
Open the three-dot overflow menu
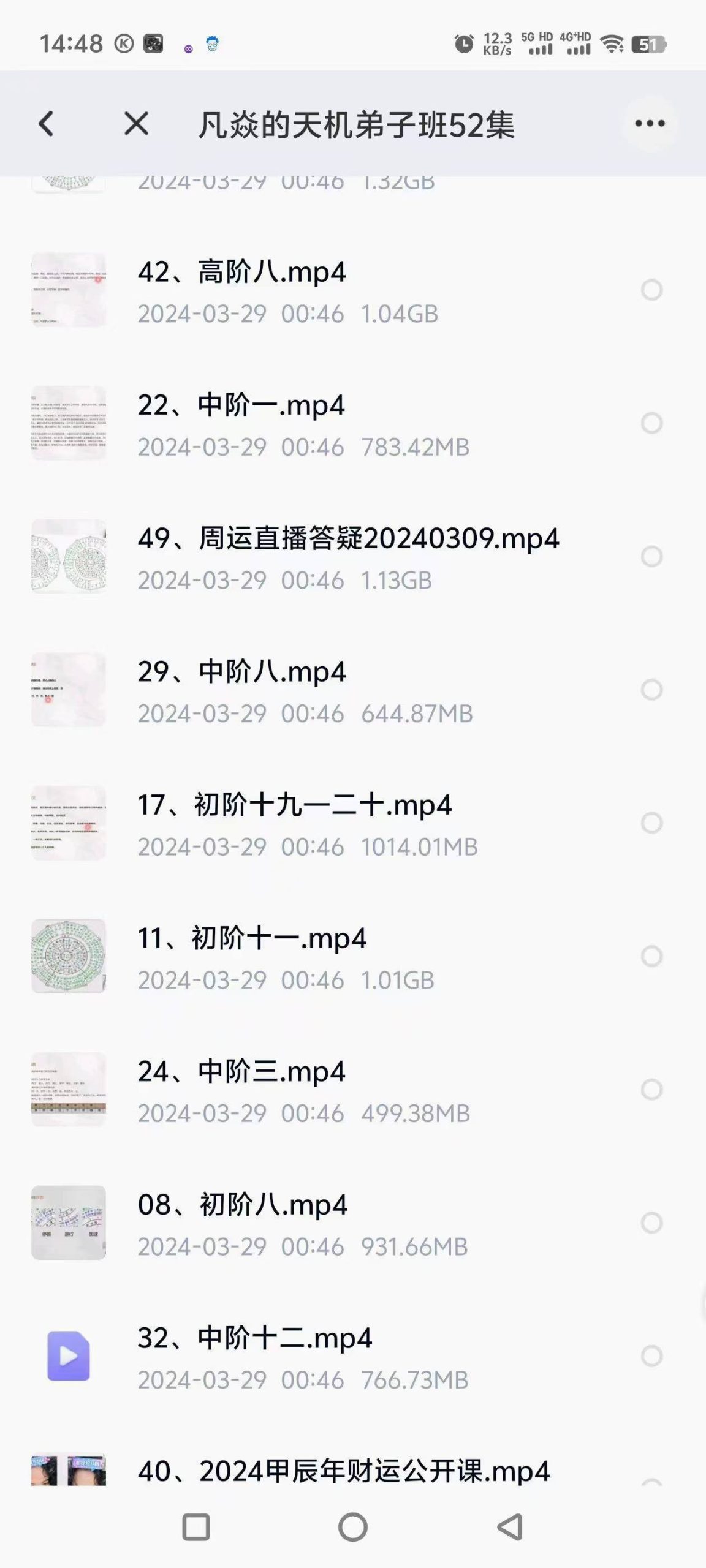[650, 124]
